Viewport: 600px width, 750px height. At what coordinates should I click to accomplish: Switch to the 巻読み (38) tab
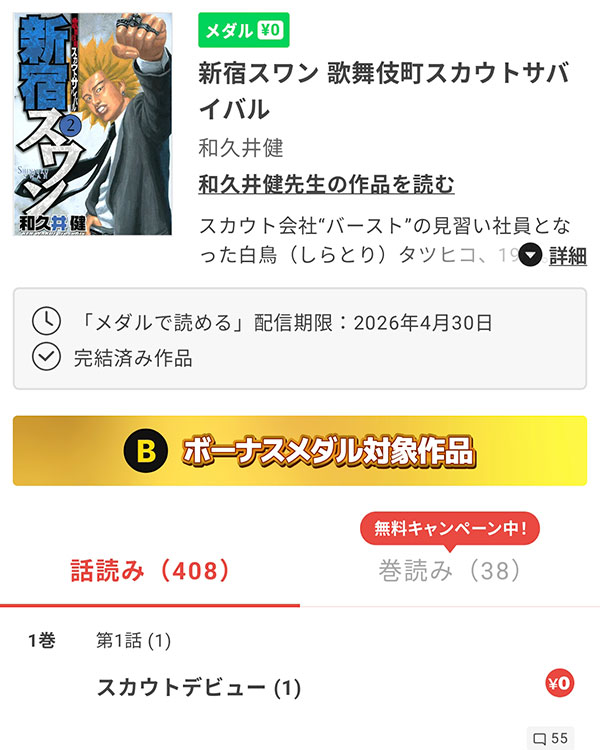tap(449, 571)
